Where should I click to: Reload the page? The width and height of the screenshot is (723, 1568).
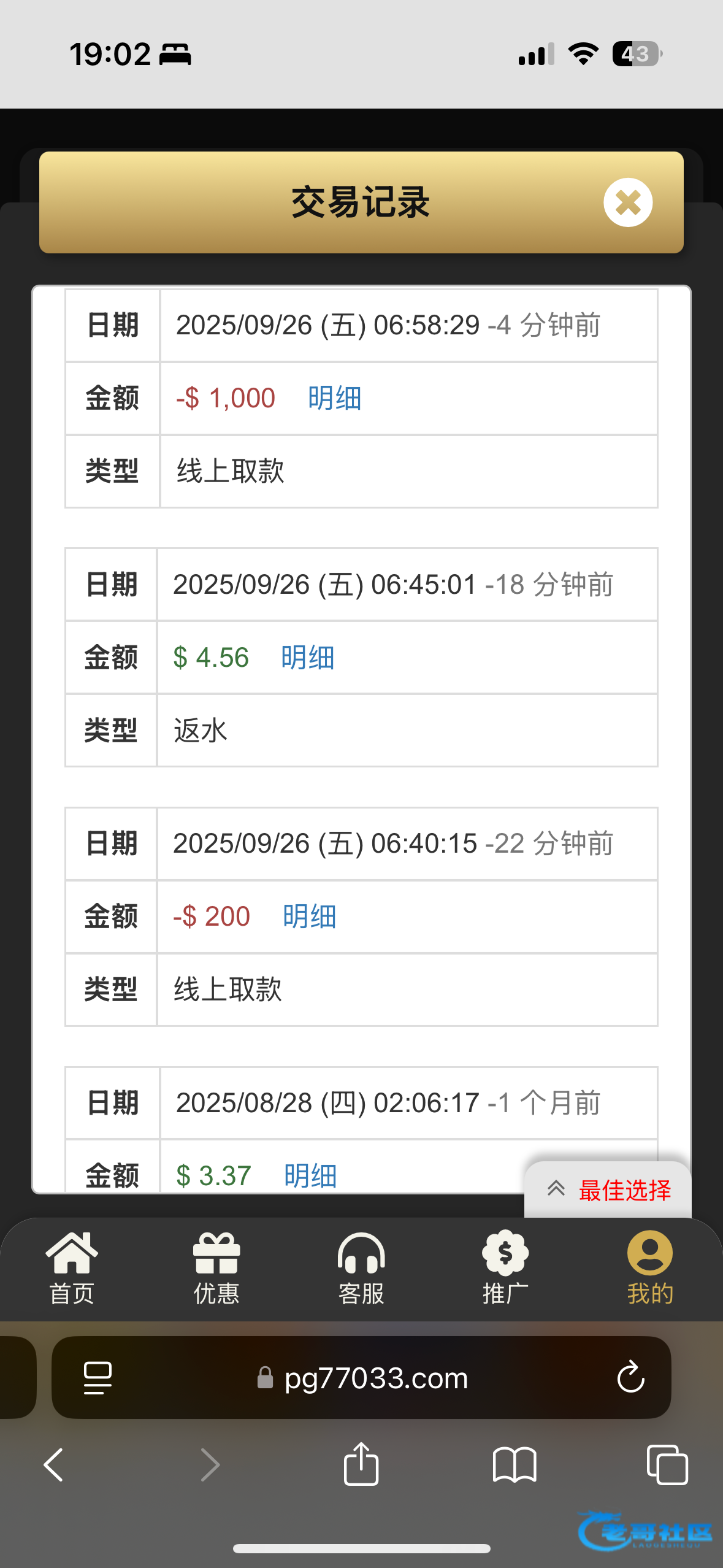tap(630, 1378)
